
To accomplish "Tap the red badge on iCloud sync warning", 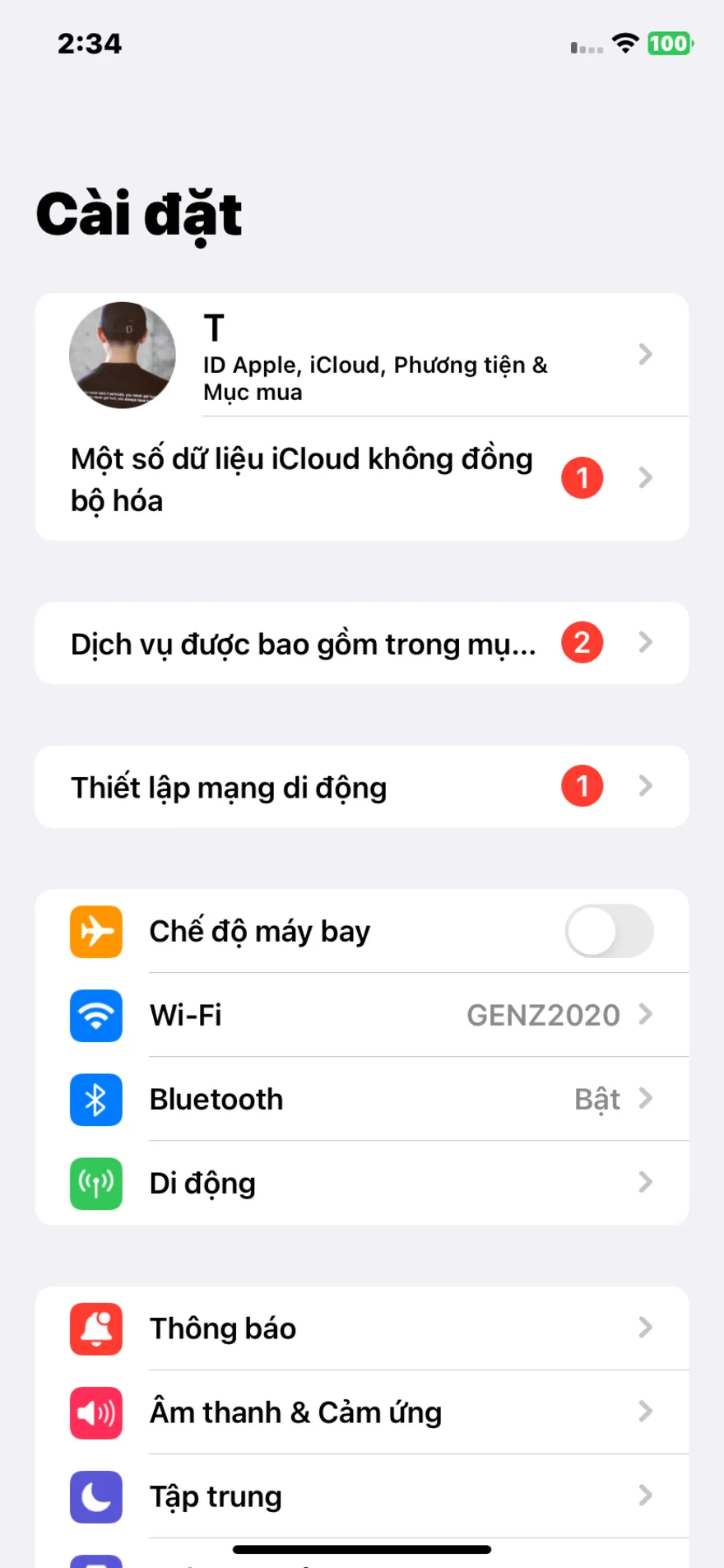I will pos(582,477).
